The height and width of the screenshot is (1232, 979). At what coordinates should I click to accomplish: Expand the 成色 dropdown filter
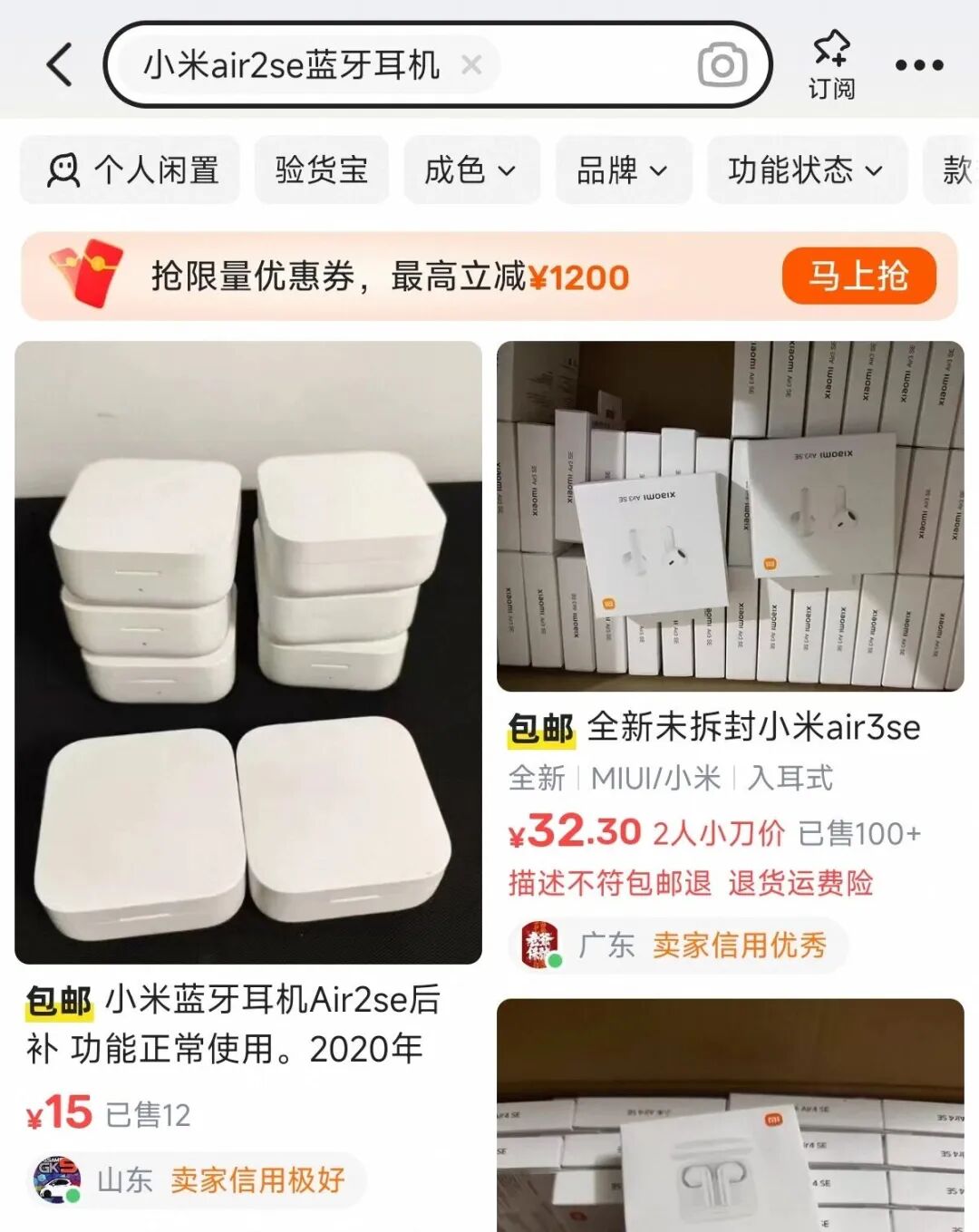[x=470, y=170]
